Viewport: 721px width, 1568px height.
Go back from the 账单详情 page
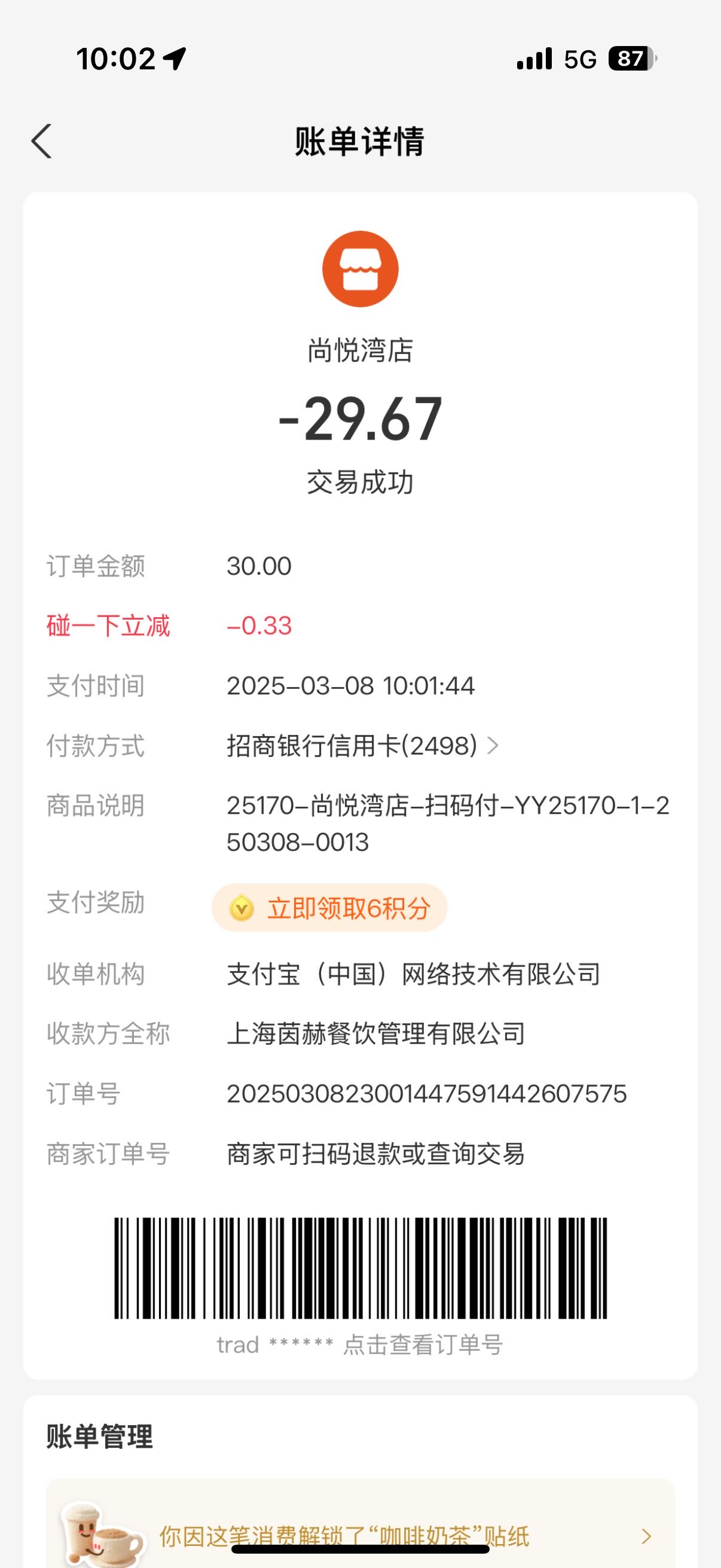point(41,141)
